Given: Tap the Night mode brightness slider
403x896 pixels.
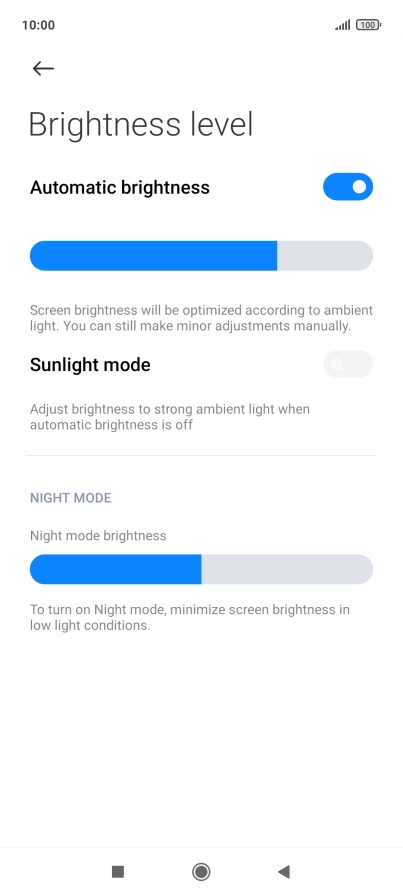Looking at the screenshot, I should [201, 569].
